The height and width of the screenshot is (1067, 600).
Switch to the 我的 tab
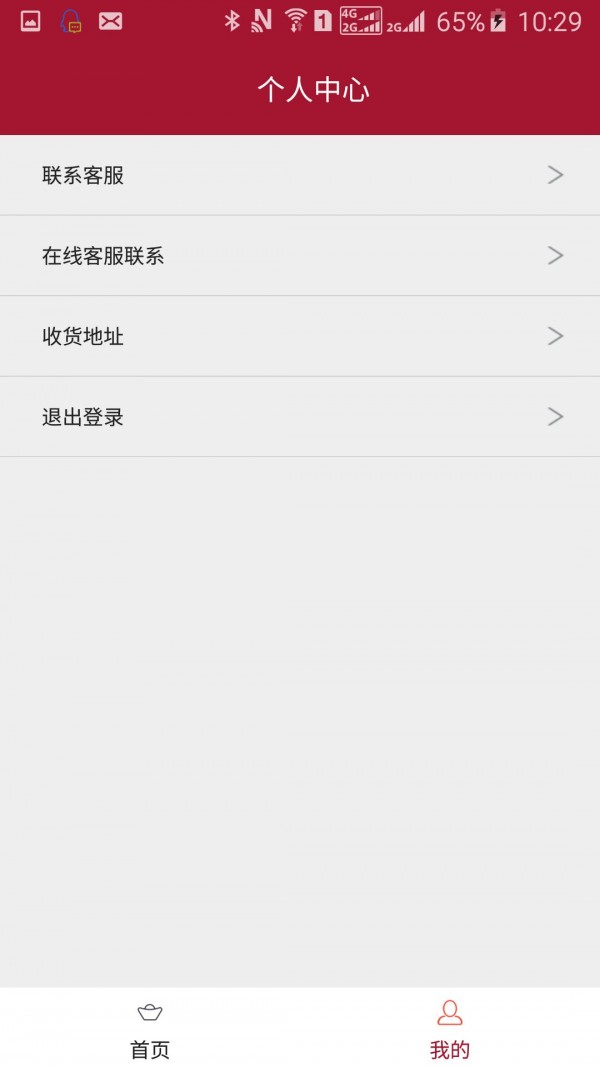click(x=450, y=1030)
